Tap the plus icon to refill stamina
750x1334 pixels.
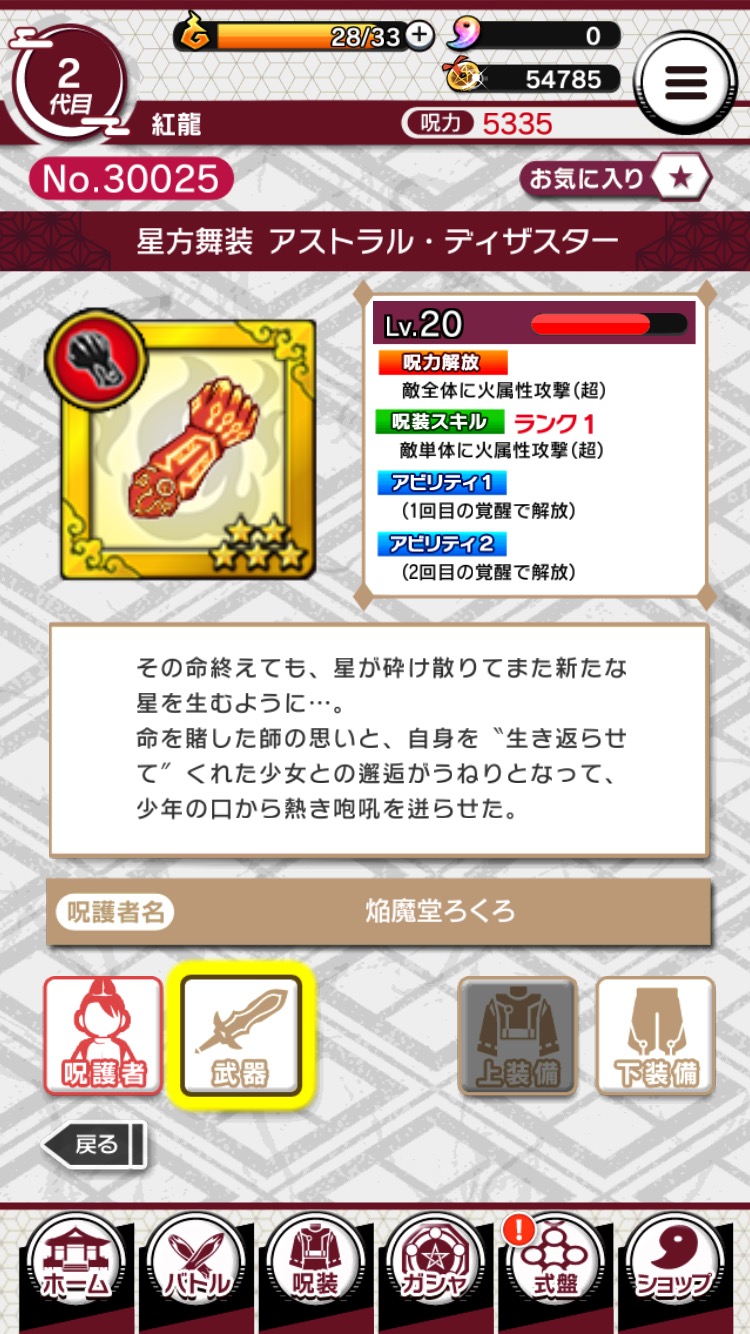pos(420,36)
